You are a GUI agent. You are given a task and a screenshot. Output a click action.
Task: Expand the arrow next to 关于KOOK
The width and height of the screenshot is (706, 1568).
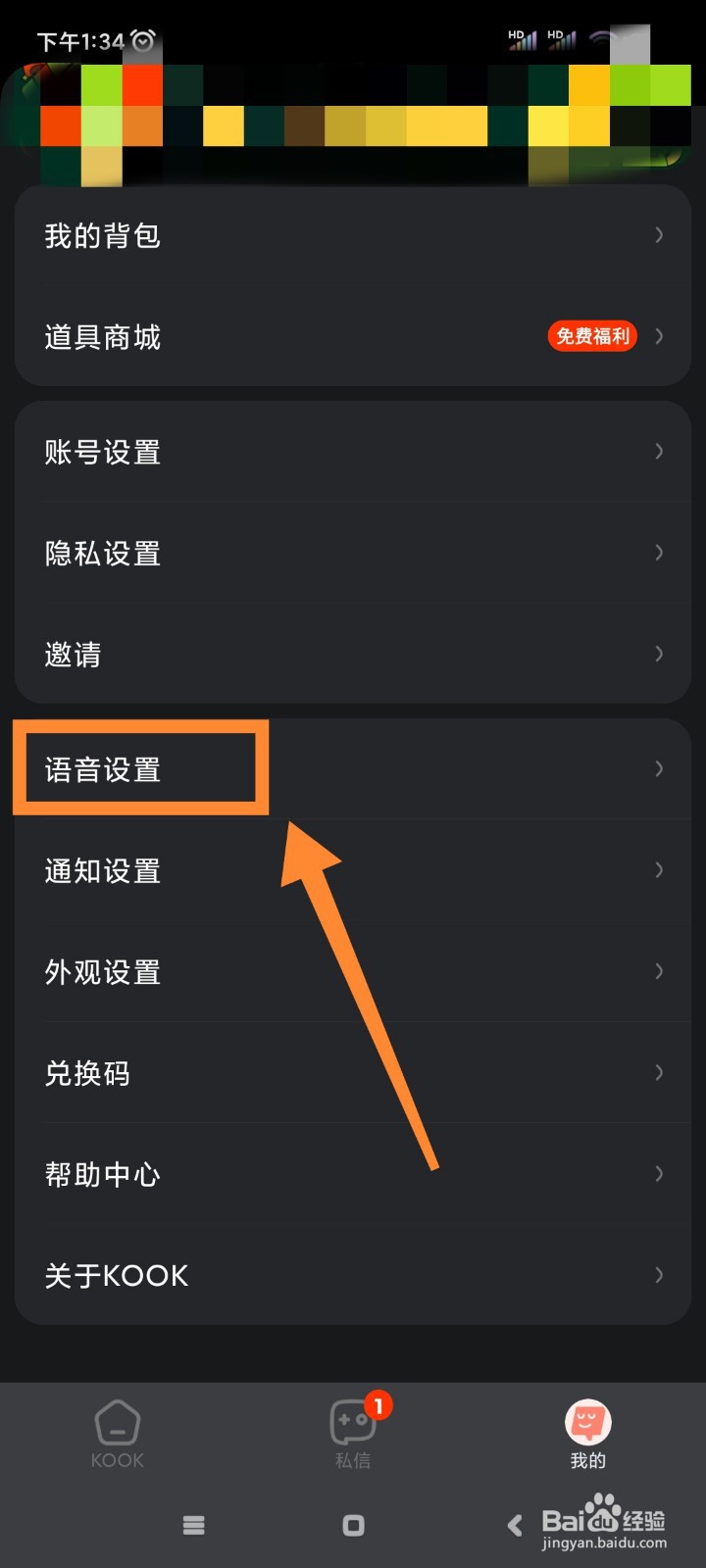658,1275
